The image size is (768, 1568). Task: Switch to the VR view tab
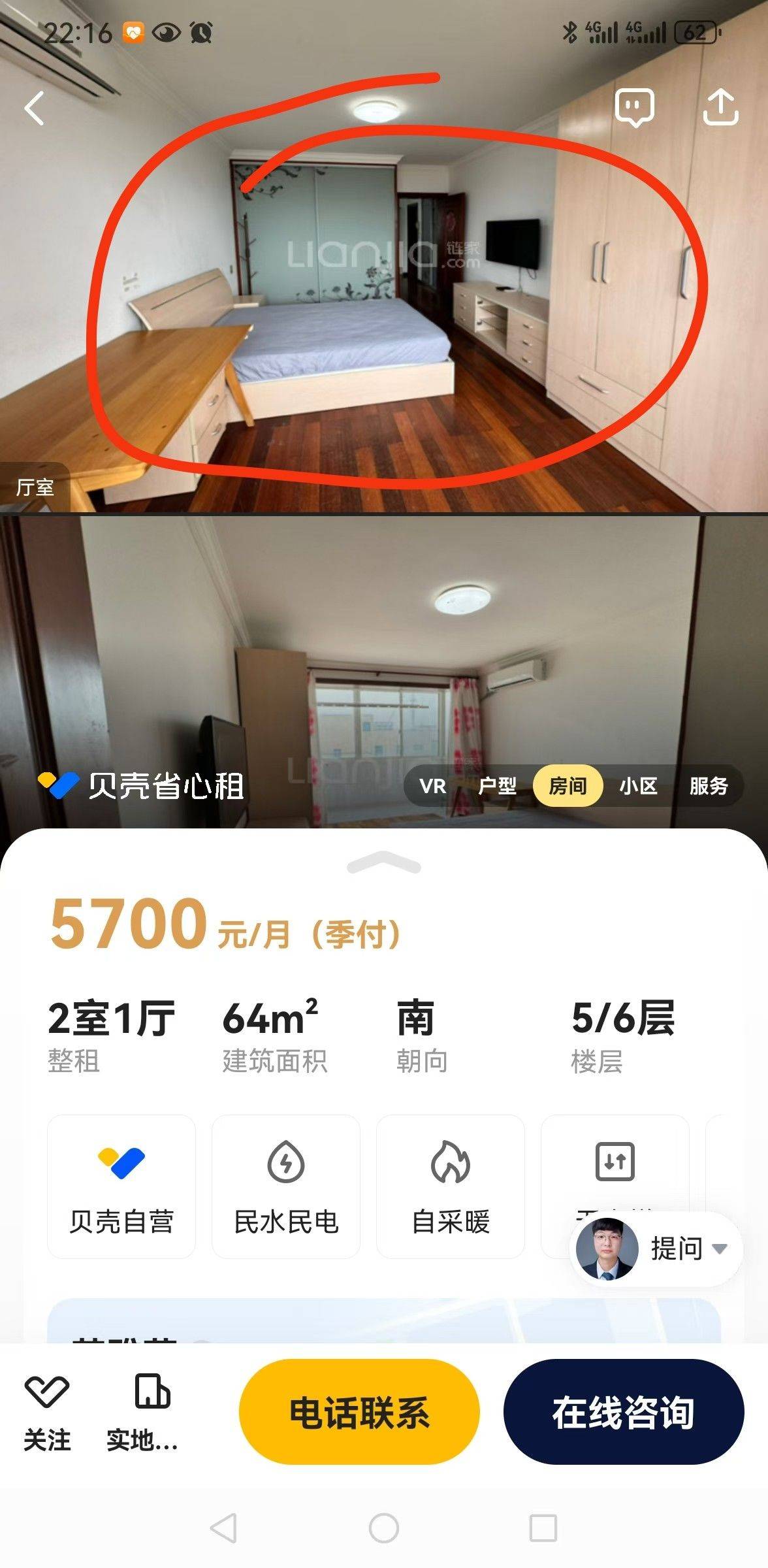tap(432, 785)
